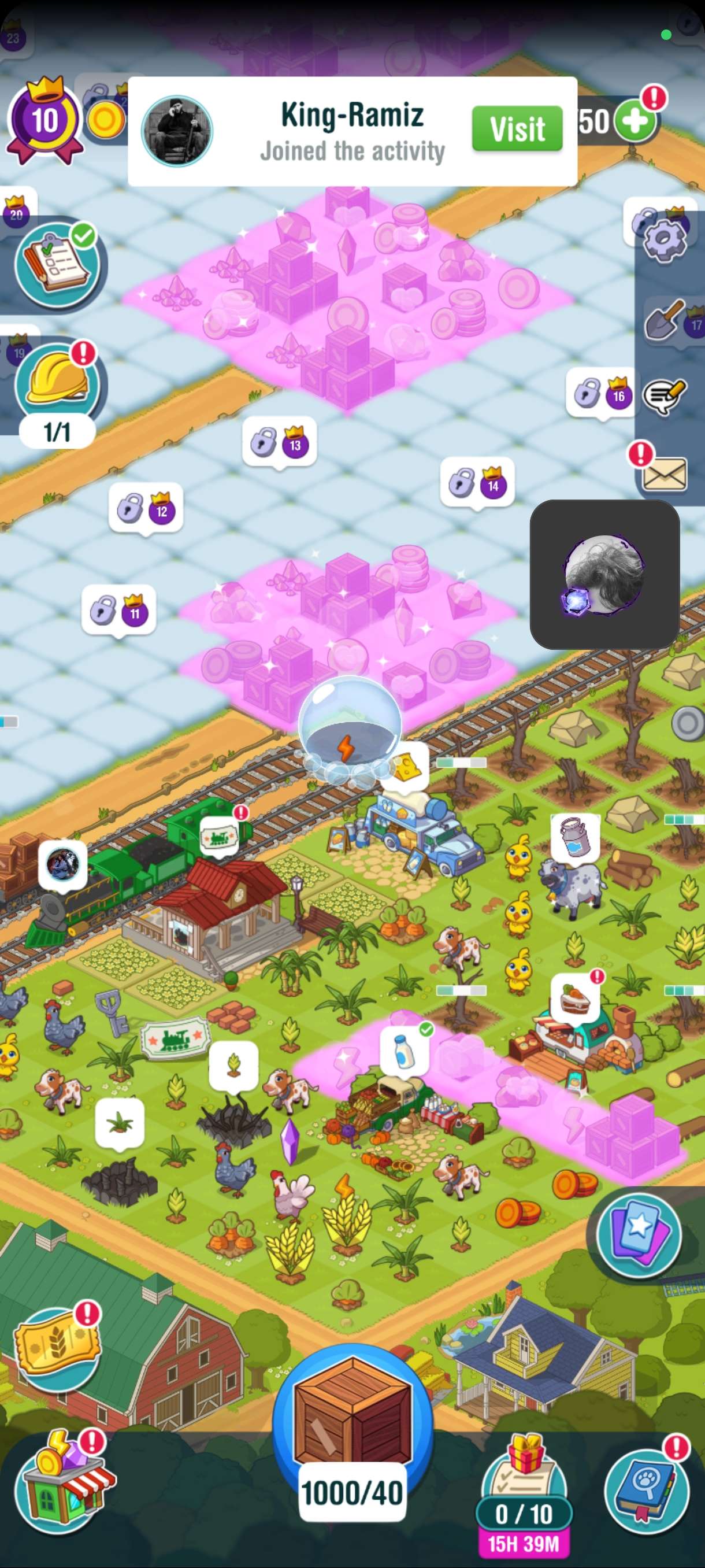Open the builder helmet menu

click(x=57, y=382)
